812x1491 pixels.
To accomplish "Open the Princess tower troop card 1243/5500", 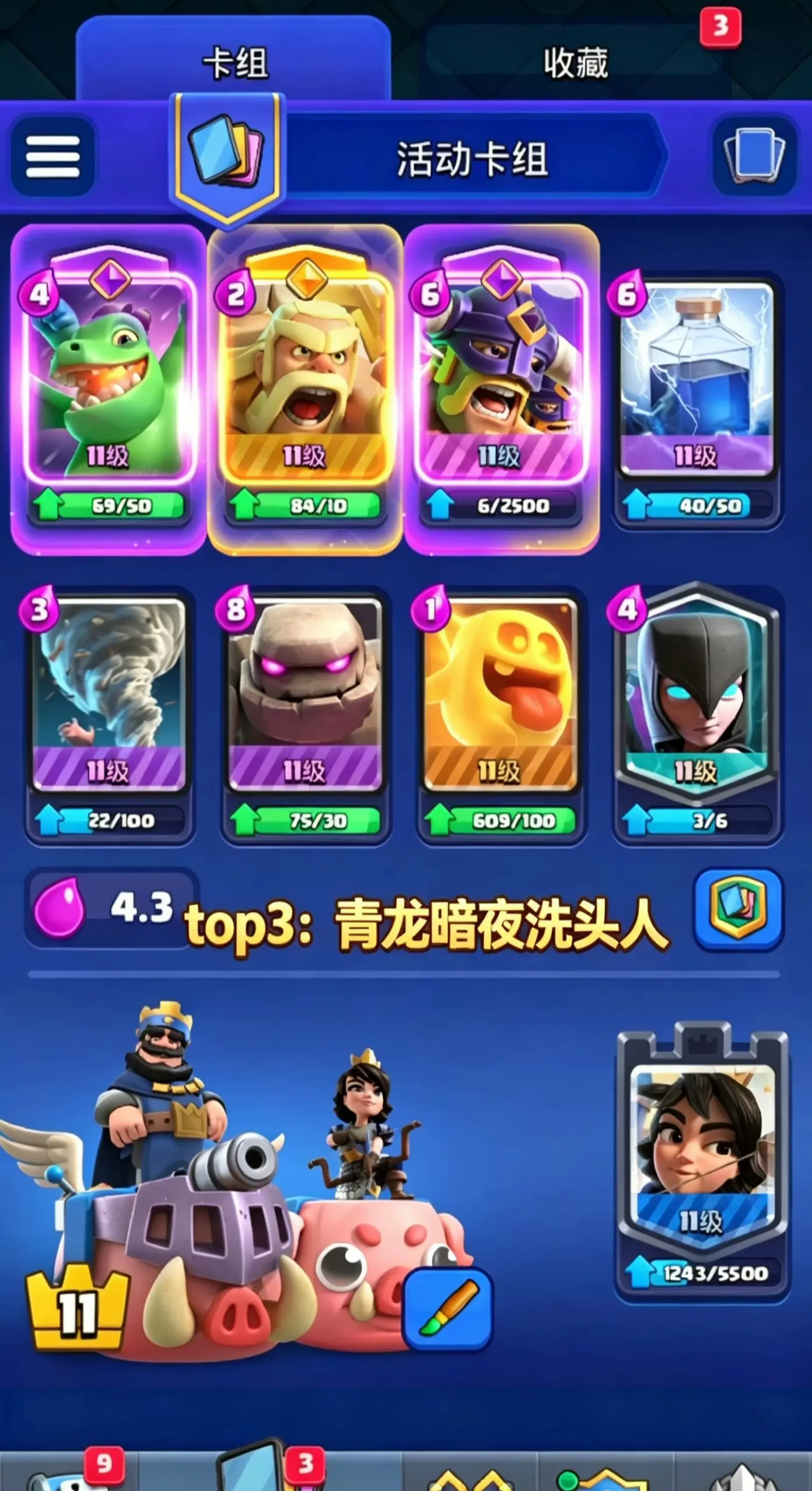I will (702, 1163).
